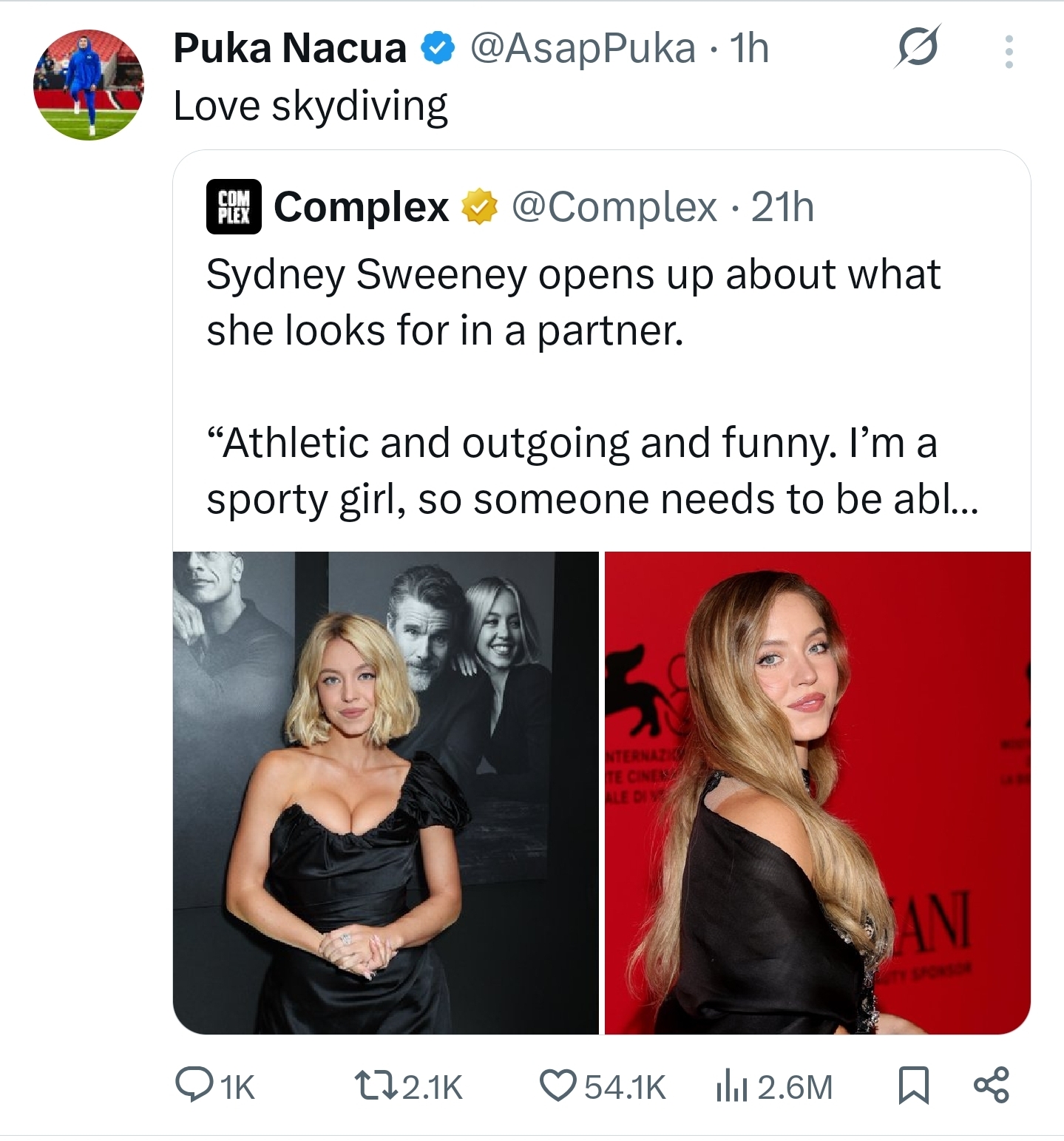Open the three-dot overflow menu
This screenshot has height=1141, width=1064.
(1009, 52)
